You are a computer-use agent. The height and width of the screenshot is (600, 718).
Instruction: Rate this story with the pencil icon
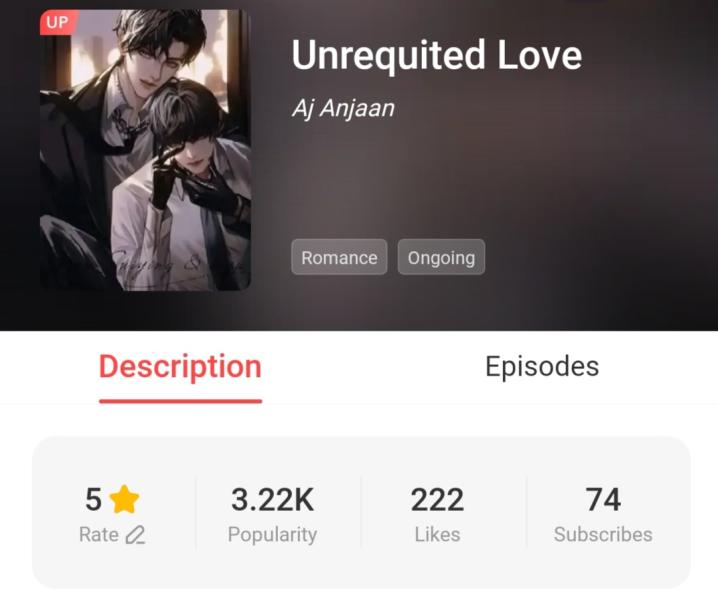tap(135, 535)
